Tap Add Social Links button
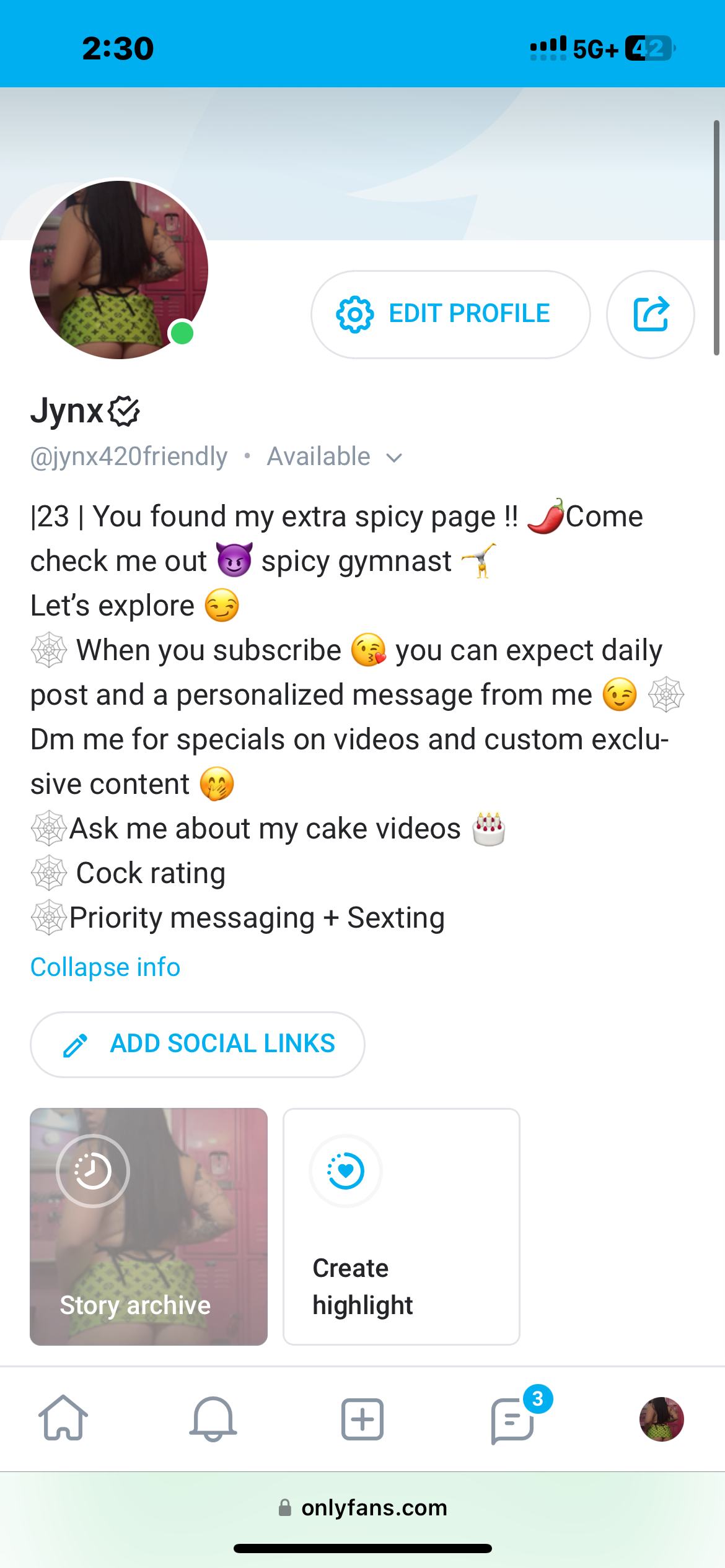The image size is (725, 1568). pos(197,1044)
